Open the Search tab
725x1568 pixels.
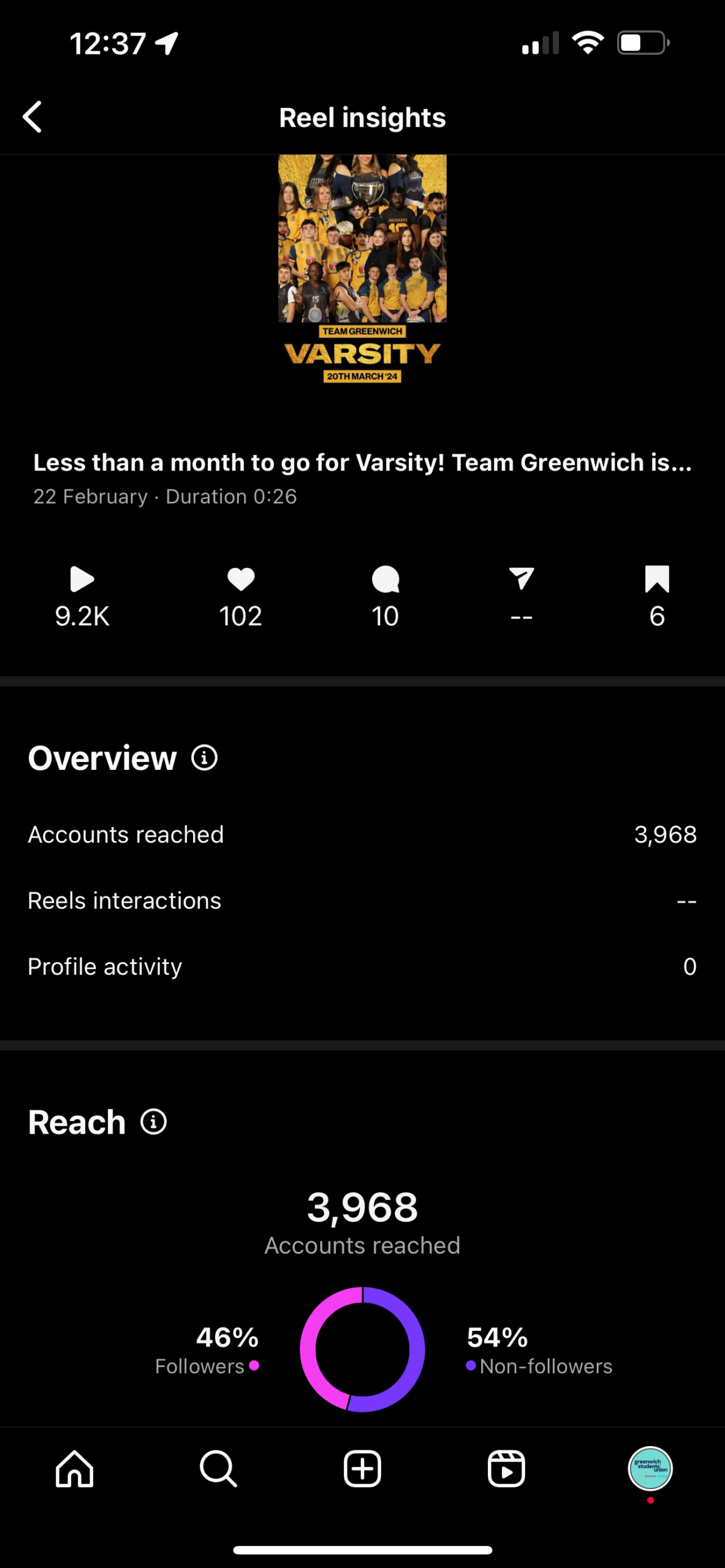[x=218, y=1469]
